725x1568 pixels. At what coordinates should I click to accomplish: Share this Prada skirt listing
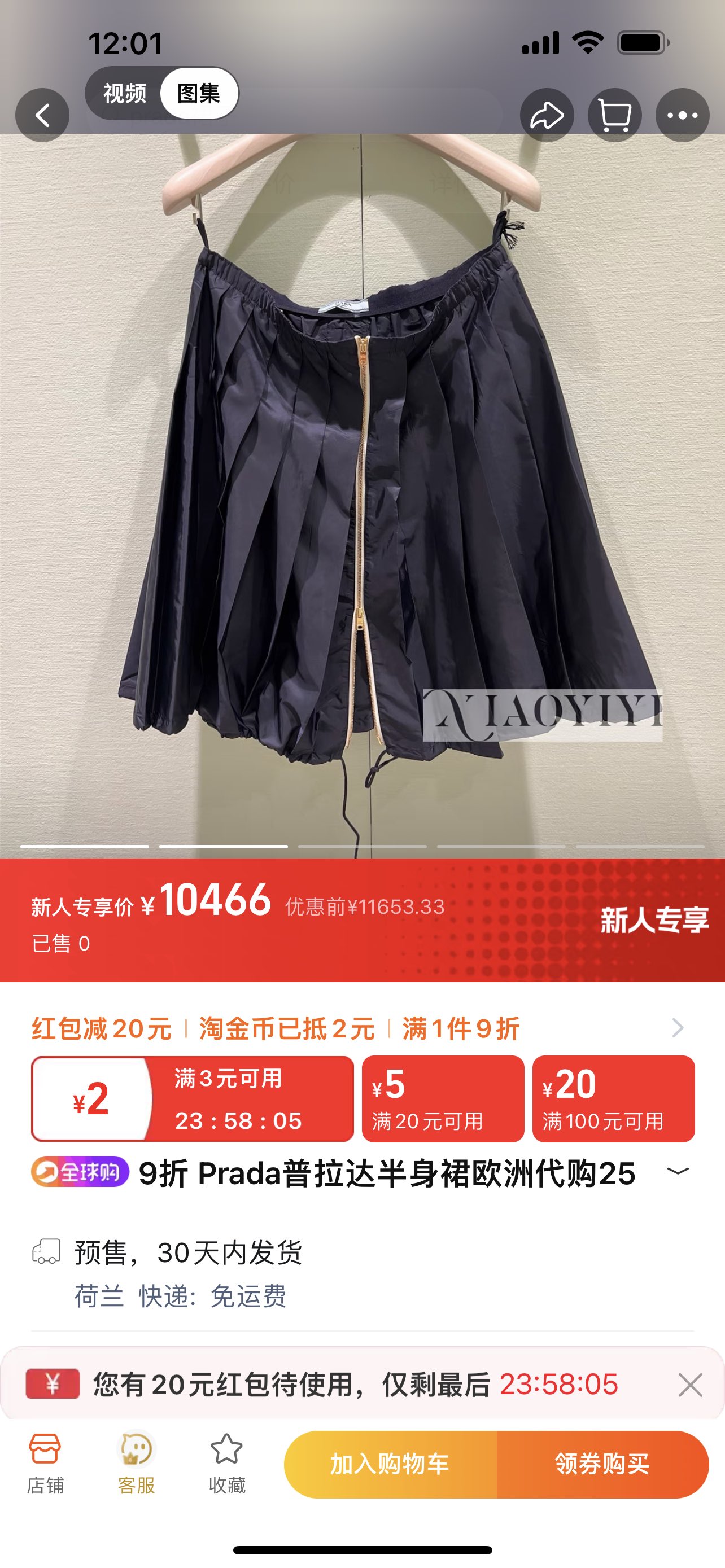[x=546, y=115]
